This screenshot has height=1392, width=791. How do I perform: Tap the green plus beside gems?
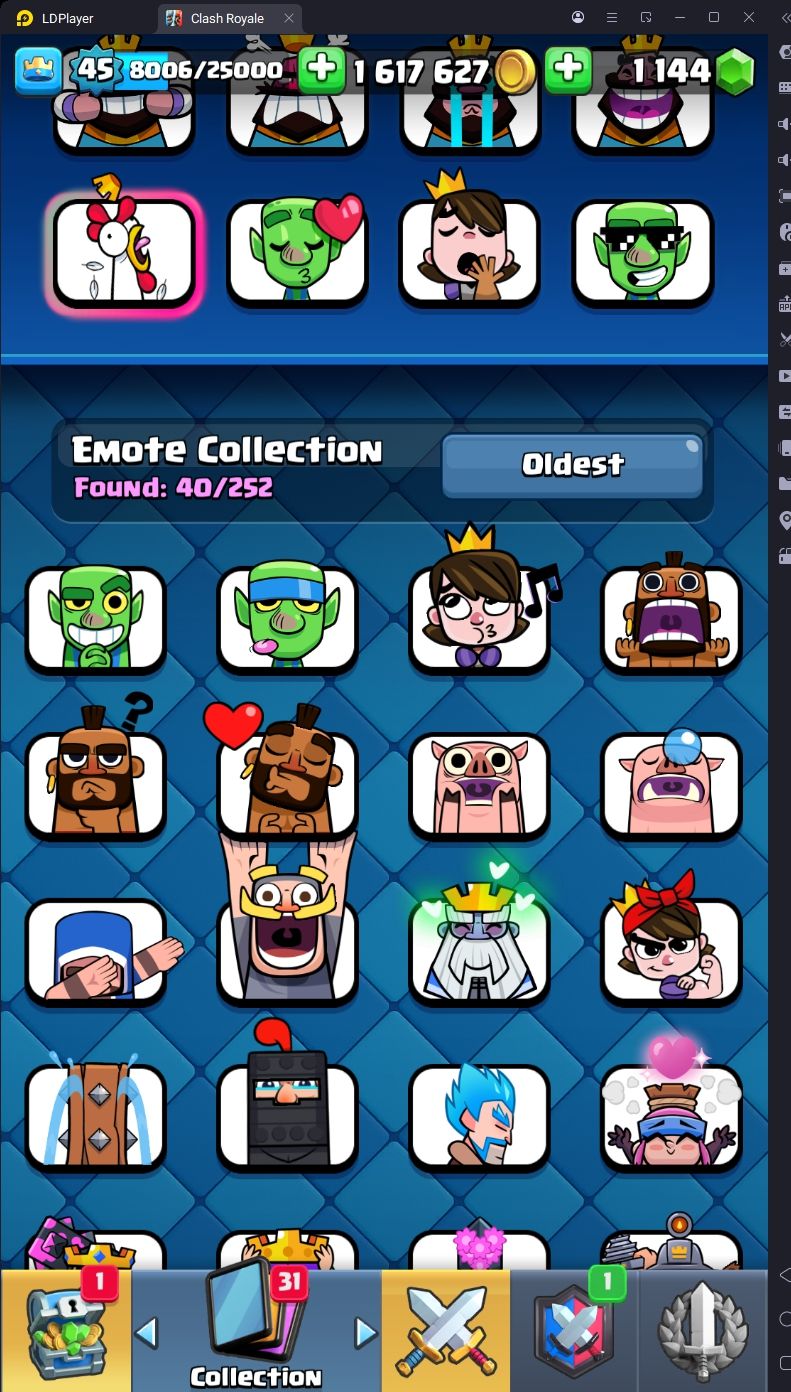point(568,70)
